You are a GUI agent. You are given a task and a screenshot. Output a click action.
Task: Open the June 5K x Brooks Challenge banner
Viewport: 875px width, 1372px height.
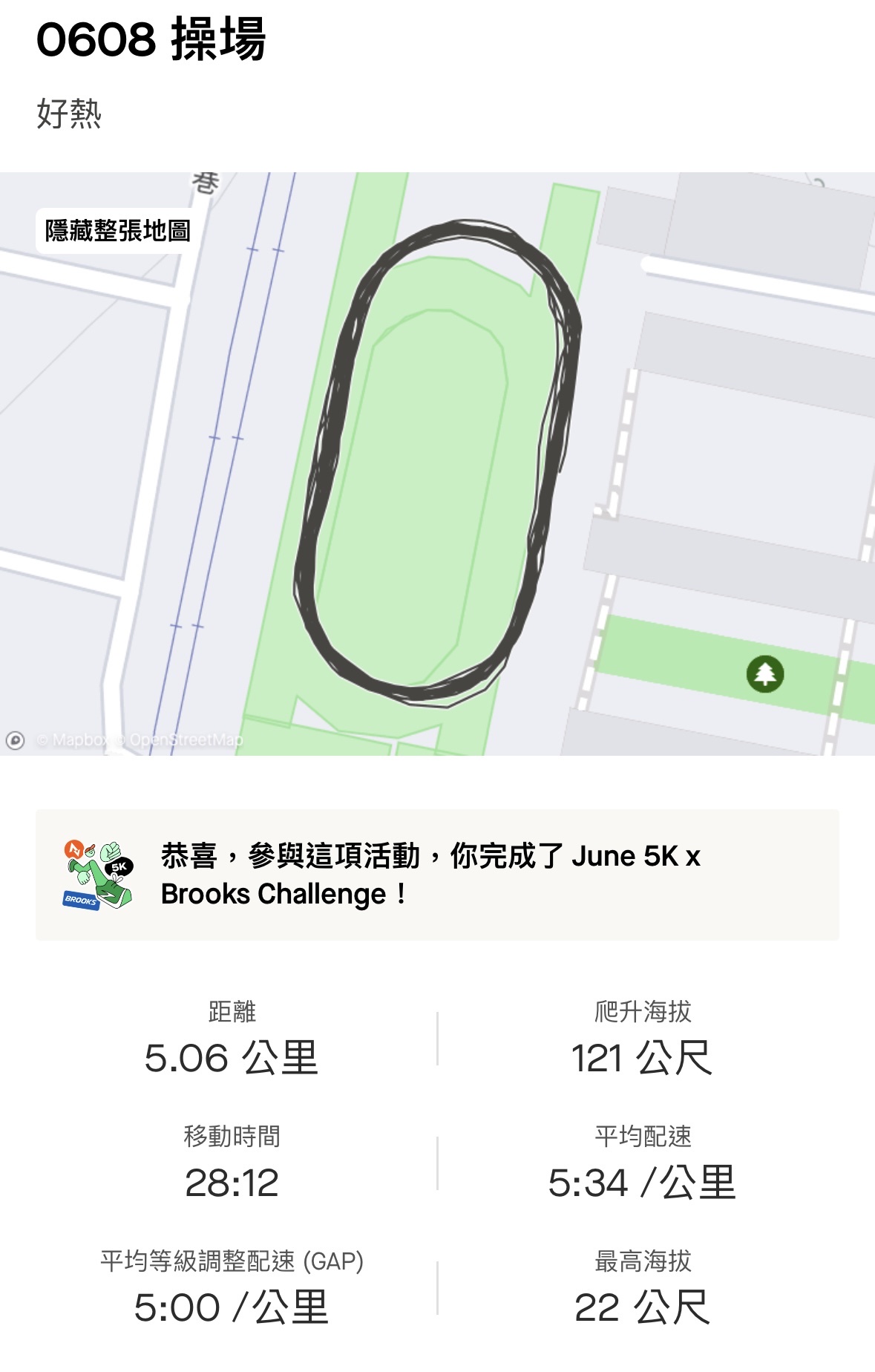click(436, 875)
